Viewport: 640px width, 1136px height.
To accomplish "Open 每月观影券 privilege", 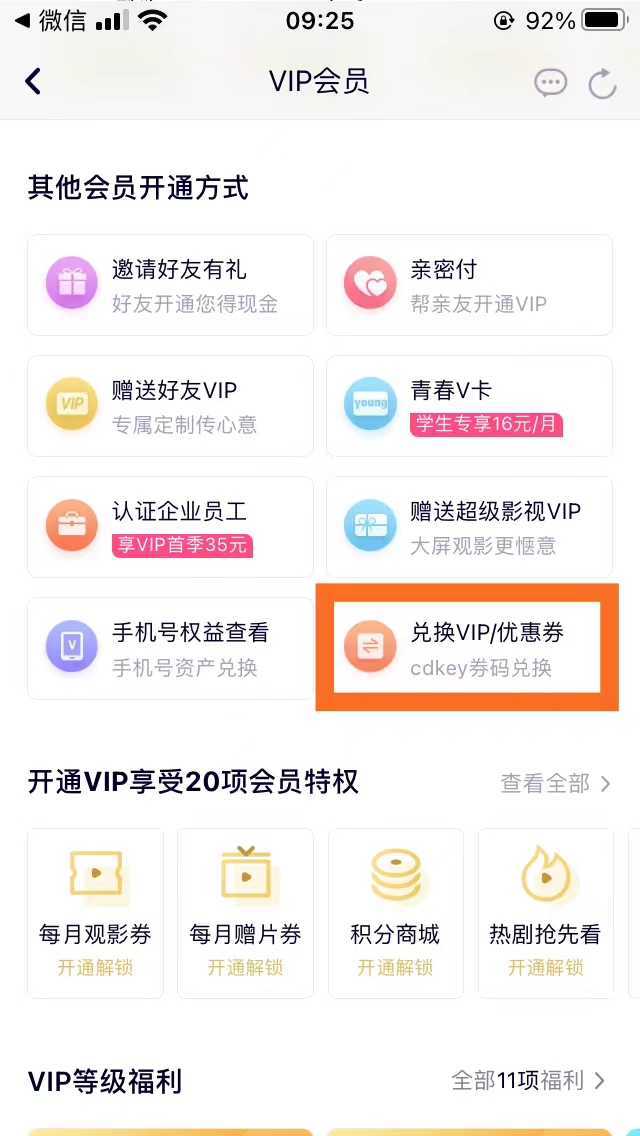I will 95,913.
